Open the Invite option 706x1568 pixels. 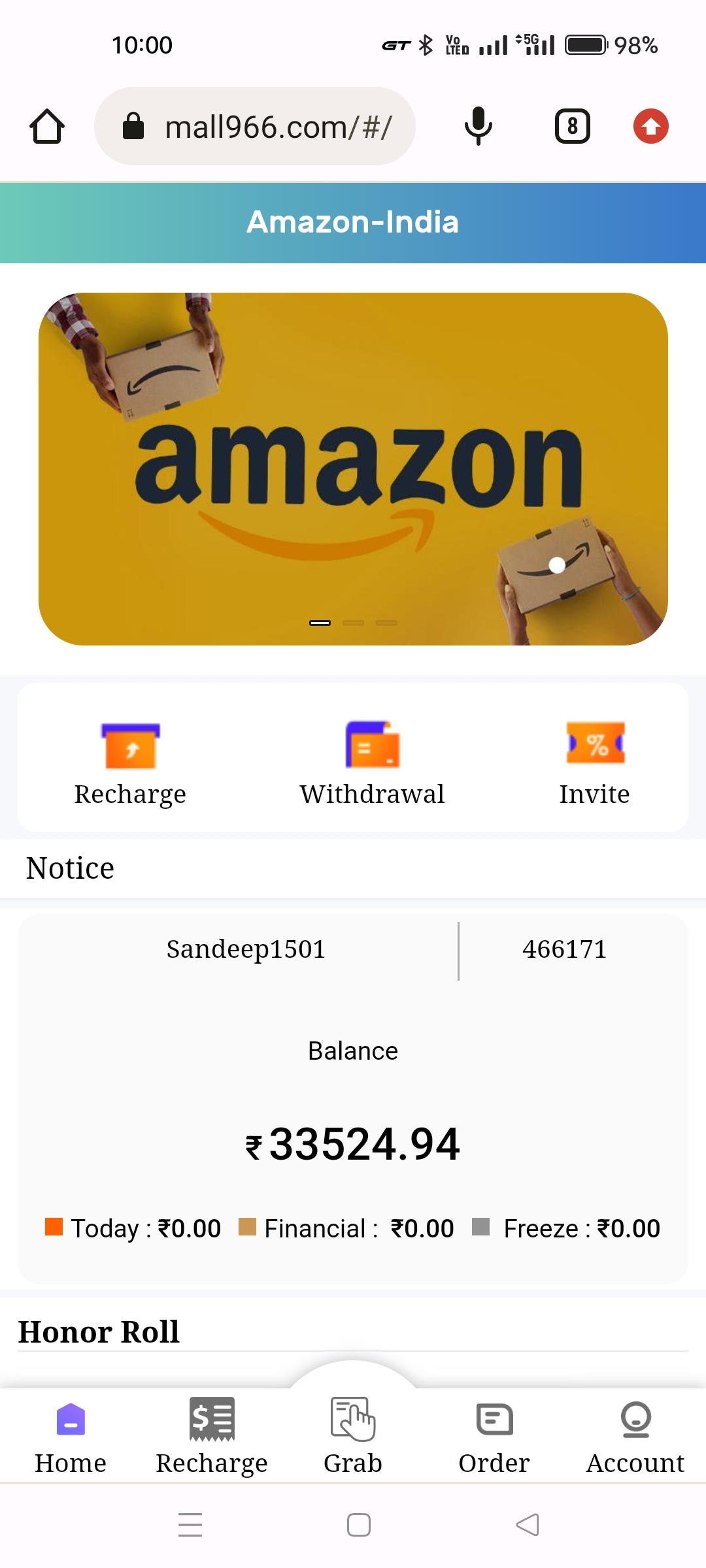594,762
